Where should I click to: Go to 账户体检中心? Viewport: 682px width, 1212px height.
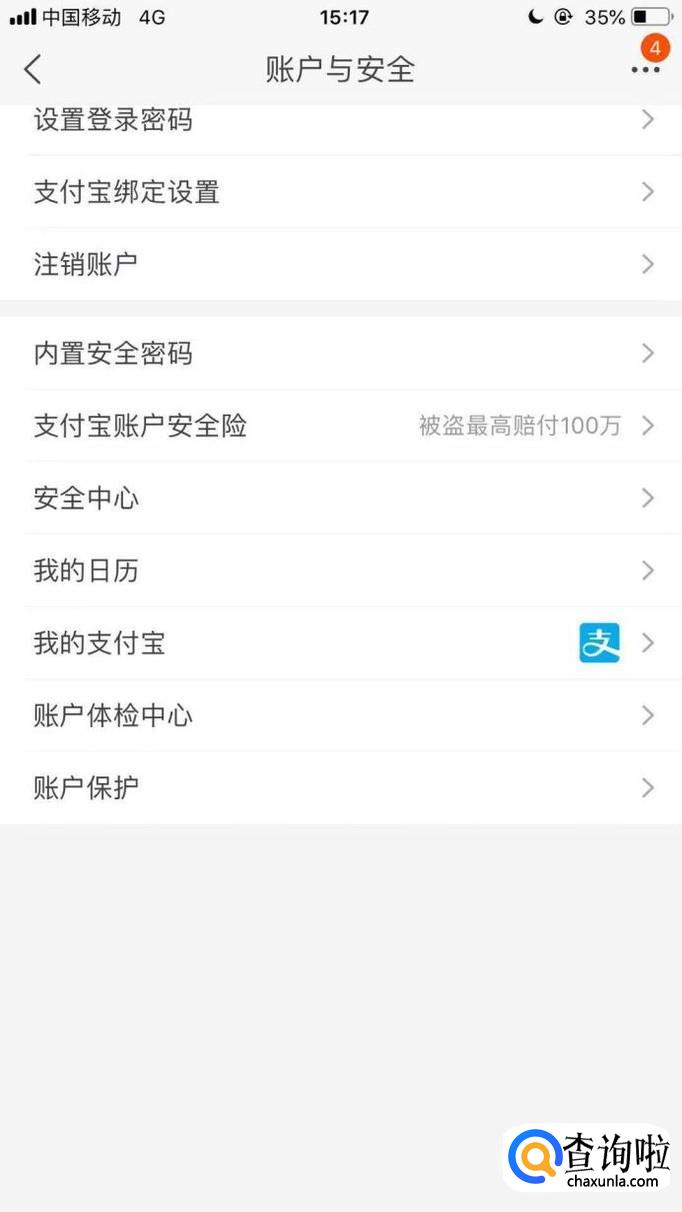[340, 716]
